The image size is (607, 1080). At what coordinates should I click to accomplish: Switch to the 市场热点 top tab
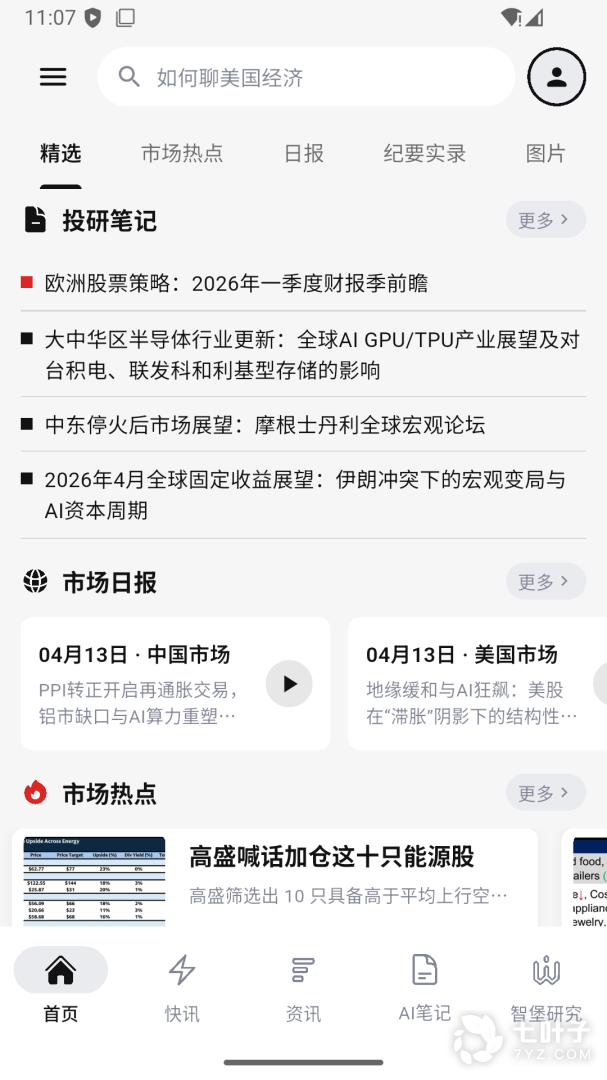click(x=182, y=153)
